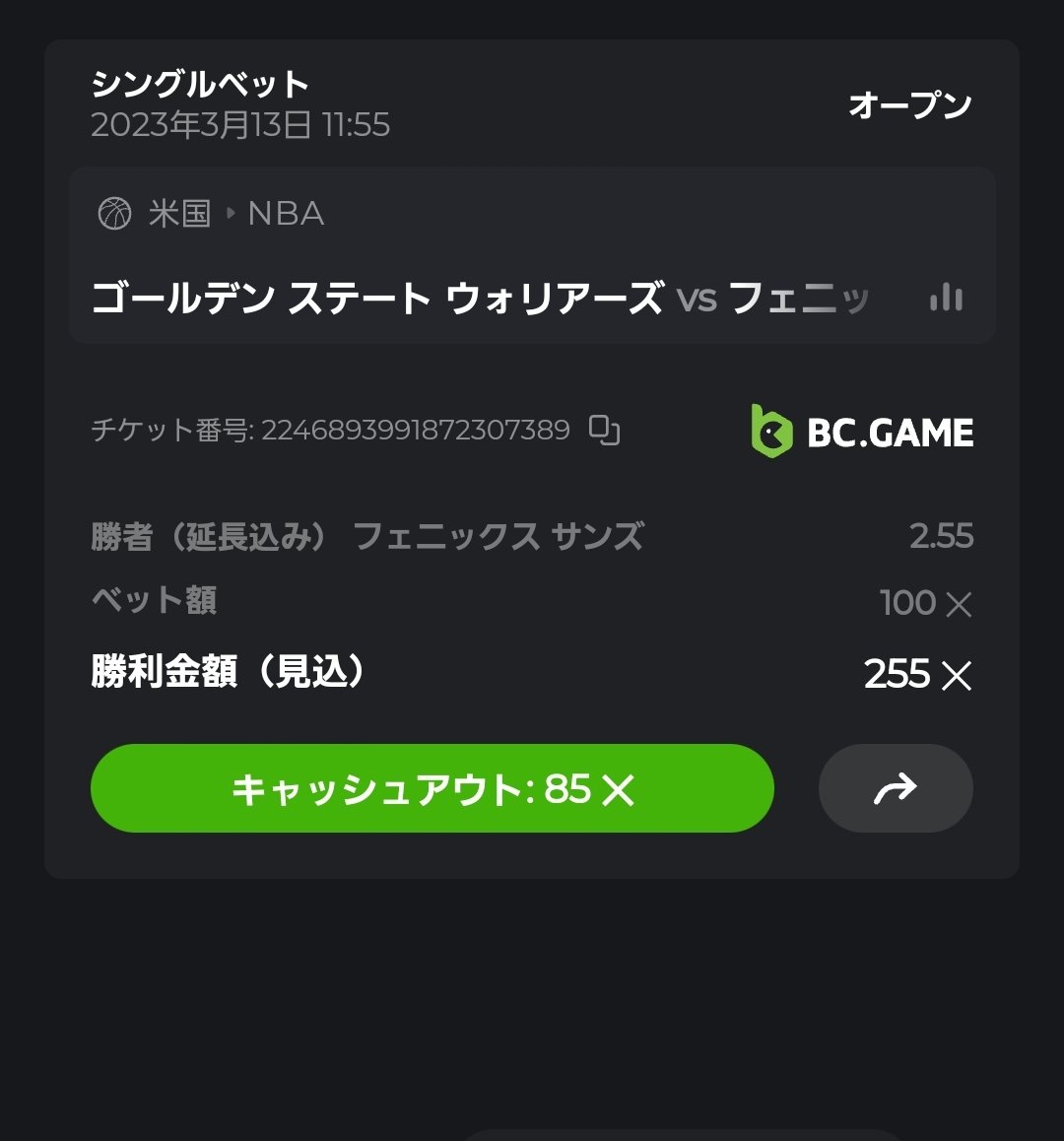
Task: Share this bet slip
Action: point(895,788)
